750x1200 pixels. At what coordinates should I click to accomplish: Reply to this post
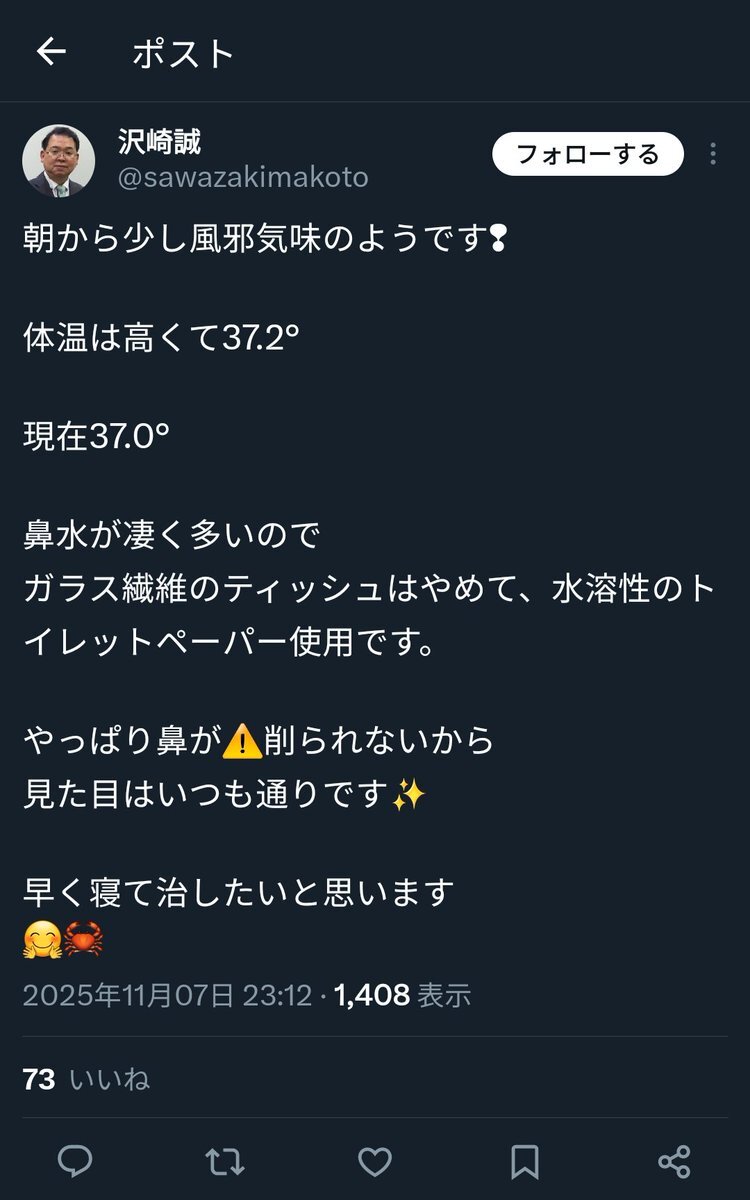click(75, 1161)
